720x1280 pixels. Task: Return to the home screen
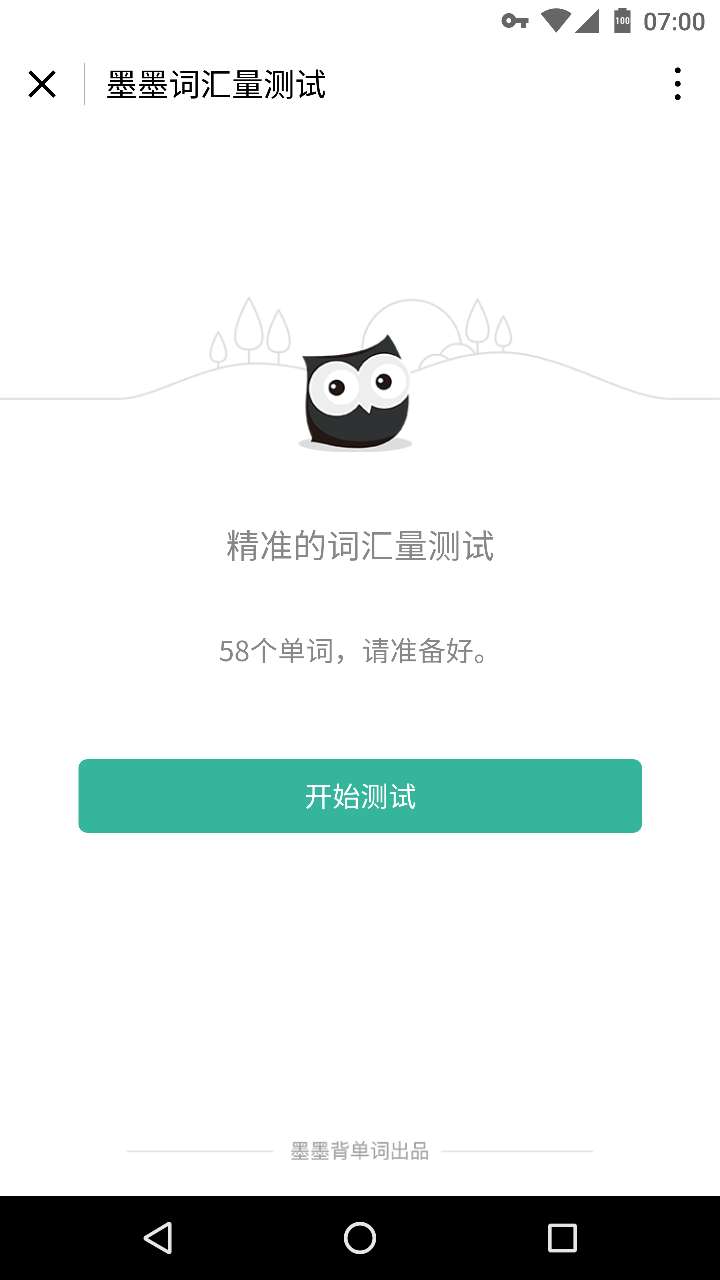click(x=360, y=1238)
